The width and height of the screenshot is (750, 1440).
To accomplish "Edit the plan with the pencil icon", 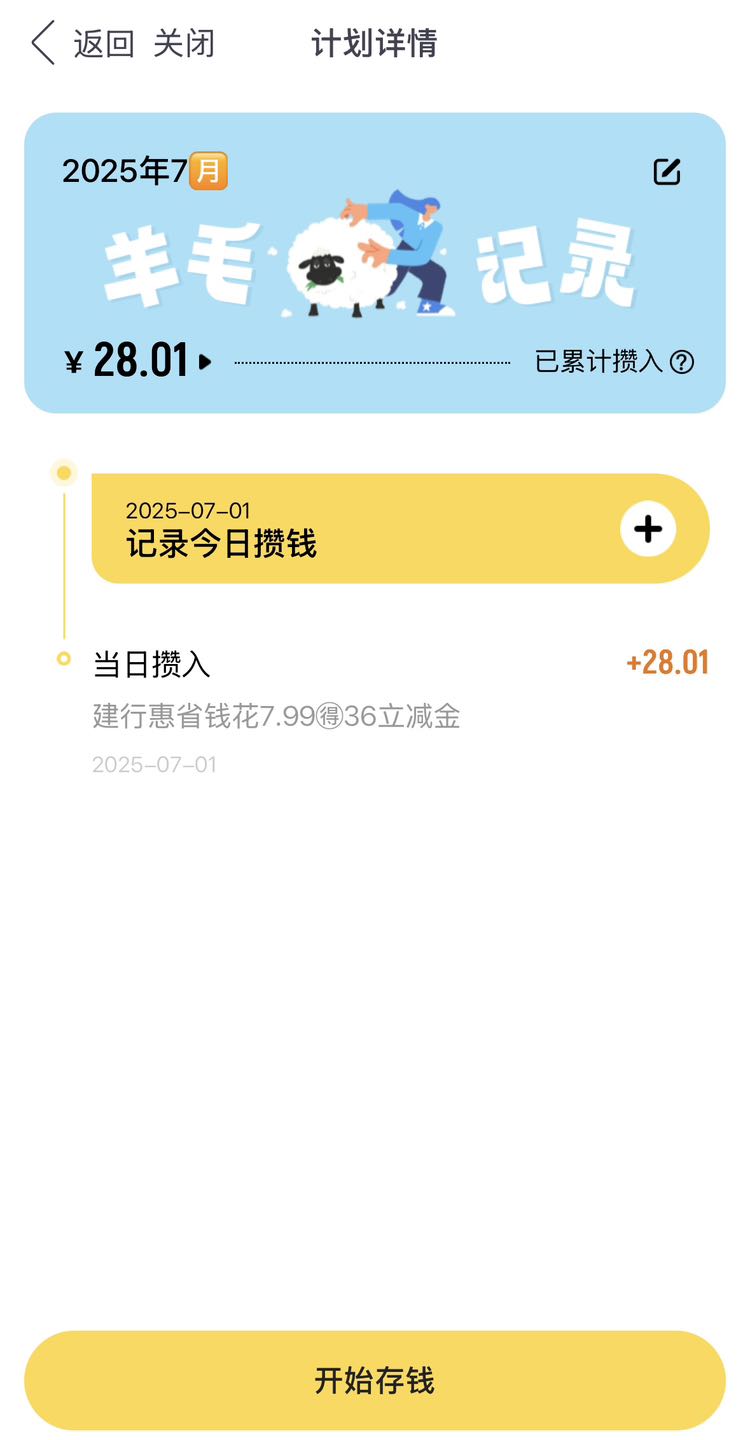I will tap(667, 171).
